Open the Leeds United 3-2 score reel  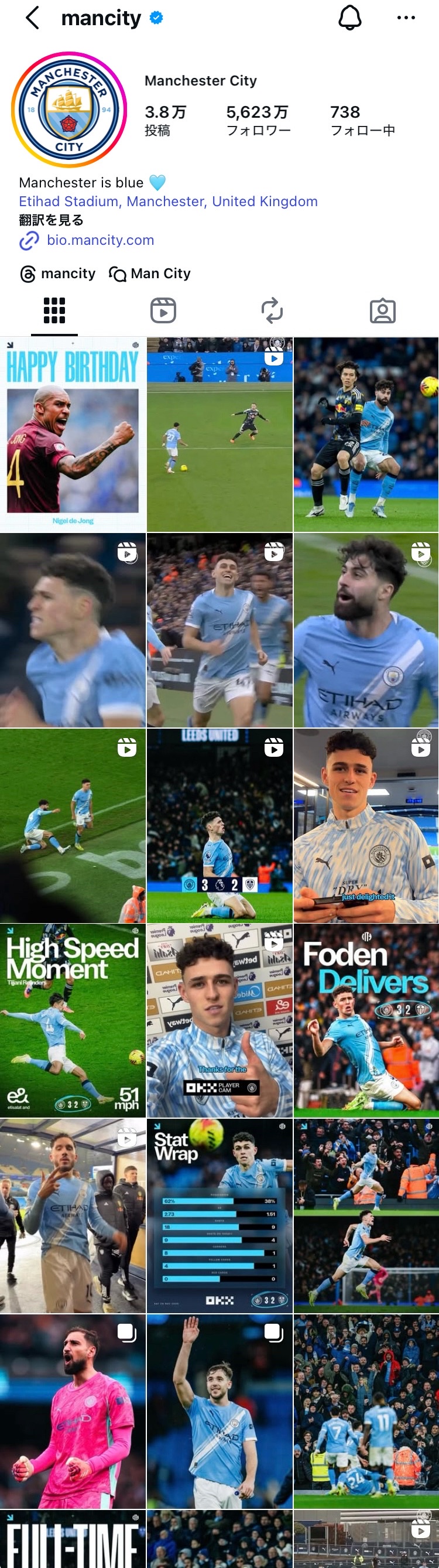pyautogui.click(x=220, y=825)
